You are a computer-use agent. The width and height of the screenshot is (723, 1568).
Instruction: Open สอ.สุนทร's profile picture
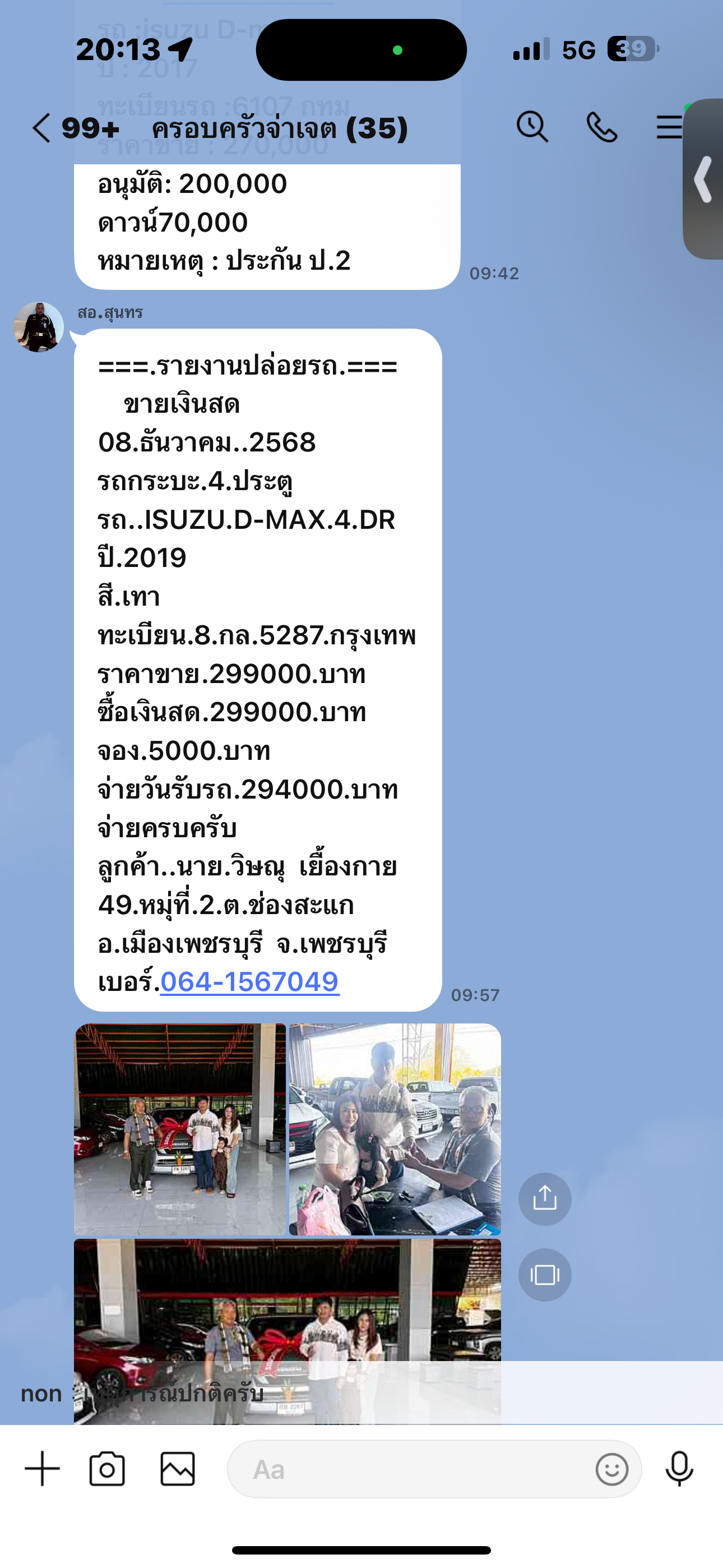coord(38,327)
